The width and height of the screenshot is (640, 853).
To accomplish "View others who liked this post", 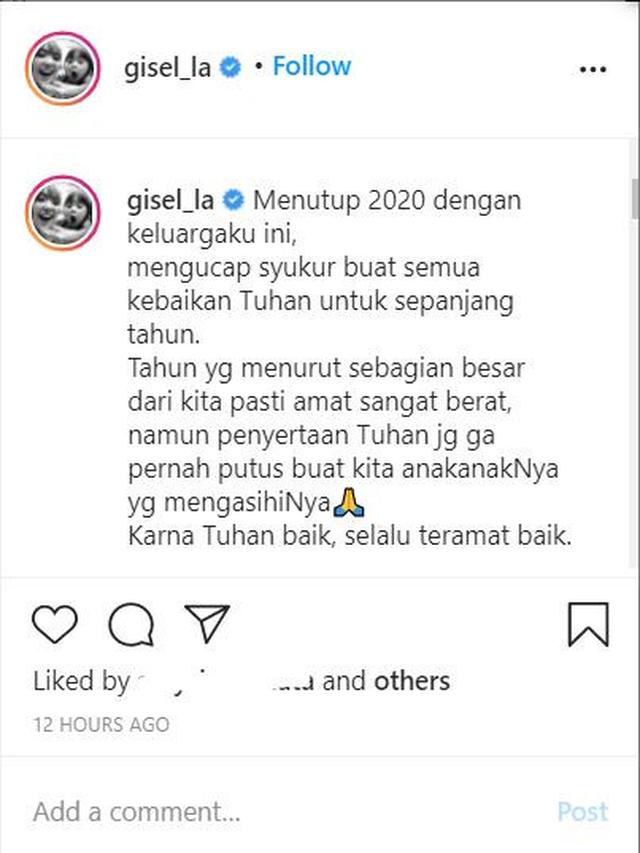I will pos(411,682).
